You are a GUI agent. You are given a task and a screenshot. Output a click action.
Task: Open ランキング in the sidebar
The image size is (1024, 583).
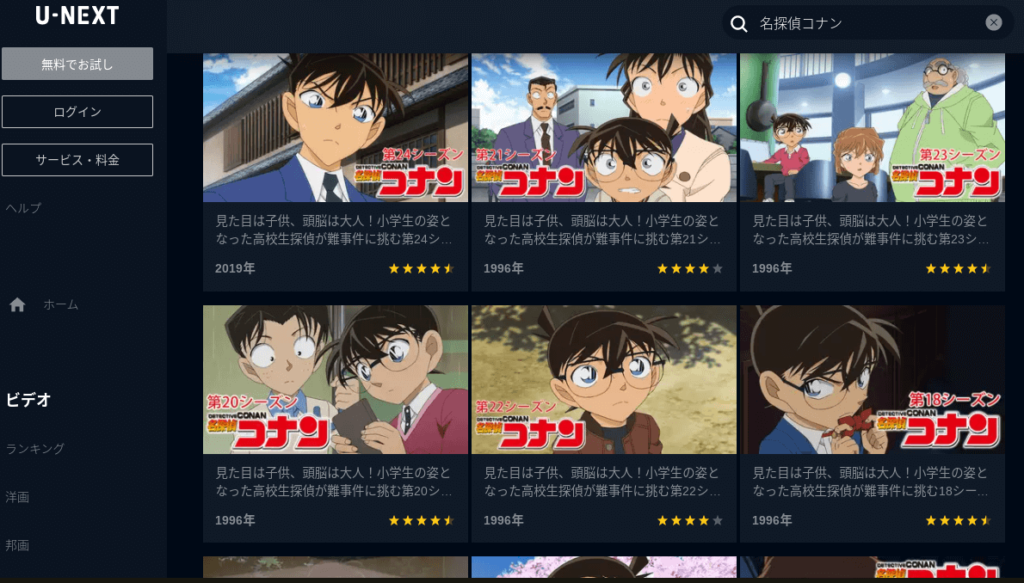[x=35, y=449]
